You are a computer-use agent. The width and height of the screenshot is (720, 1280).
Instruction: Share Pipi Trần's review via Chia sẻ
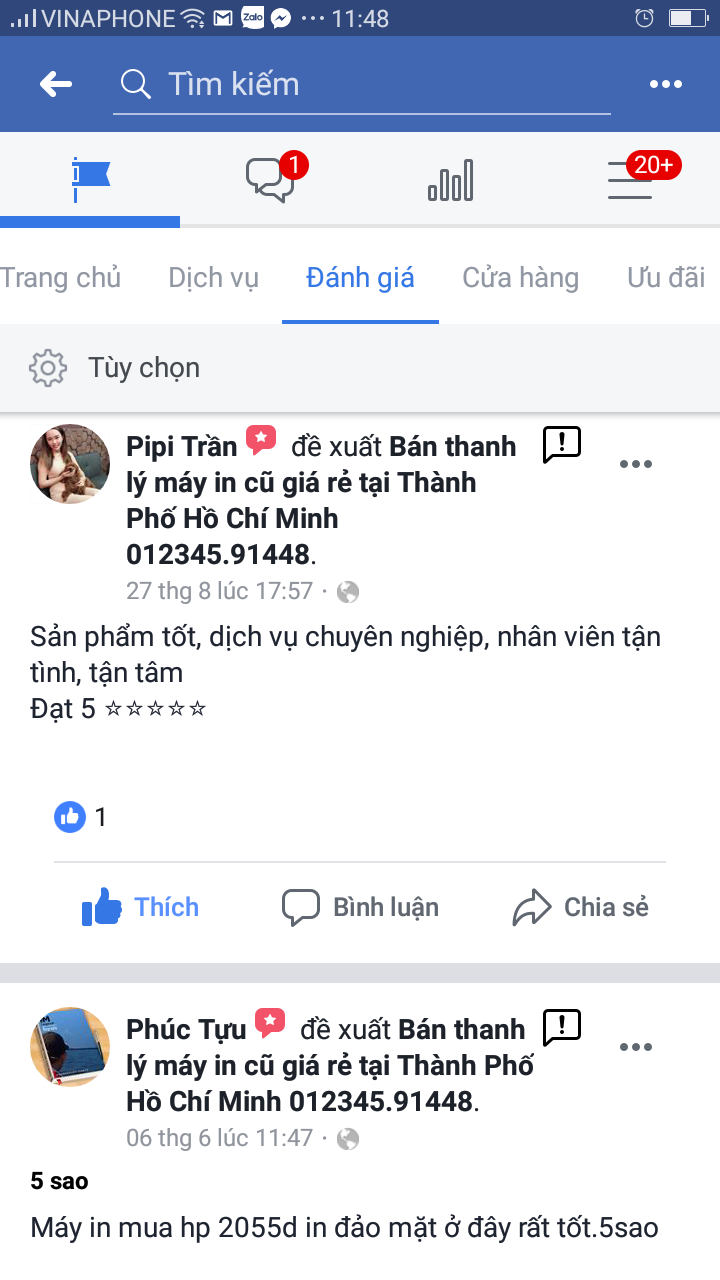click(x=580, y=908)
